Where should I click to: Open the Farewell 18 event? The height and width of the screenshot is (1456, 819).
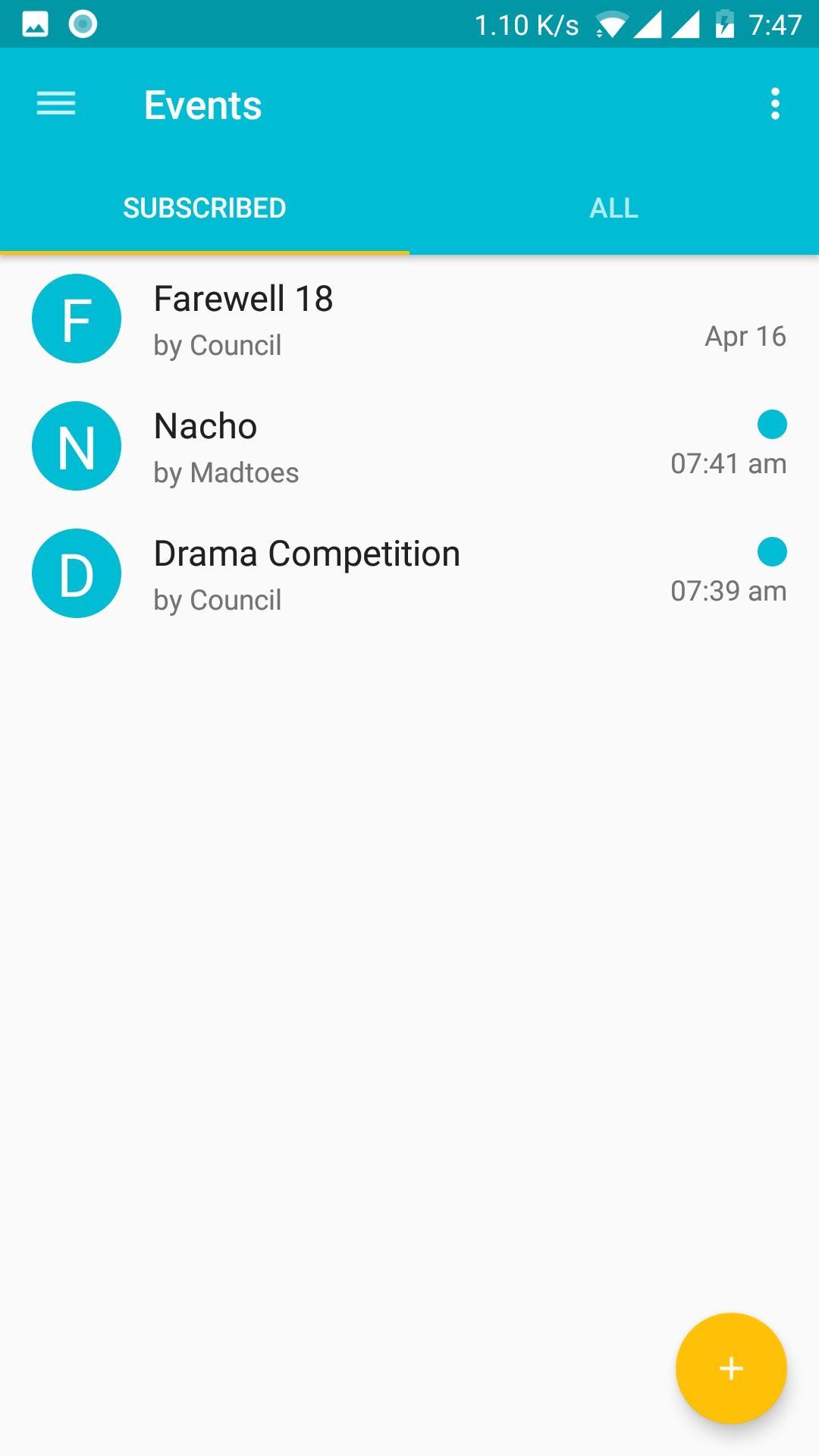pos(409,319)
